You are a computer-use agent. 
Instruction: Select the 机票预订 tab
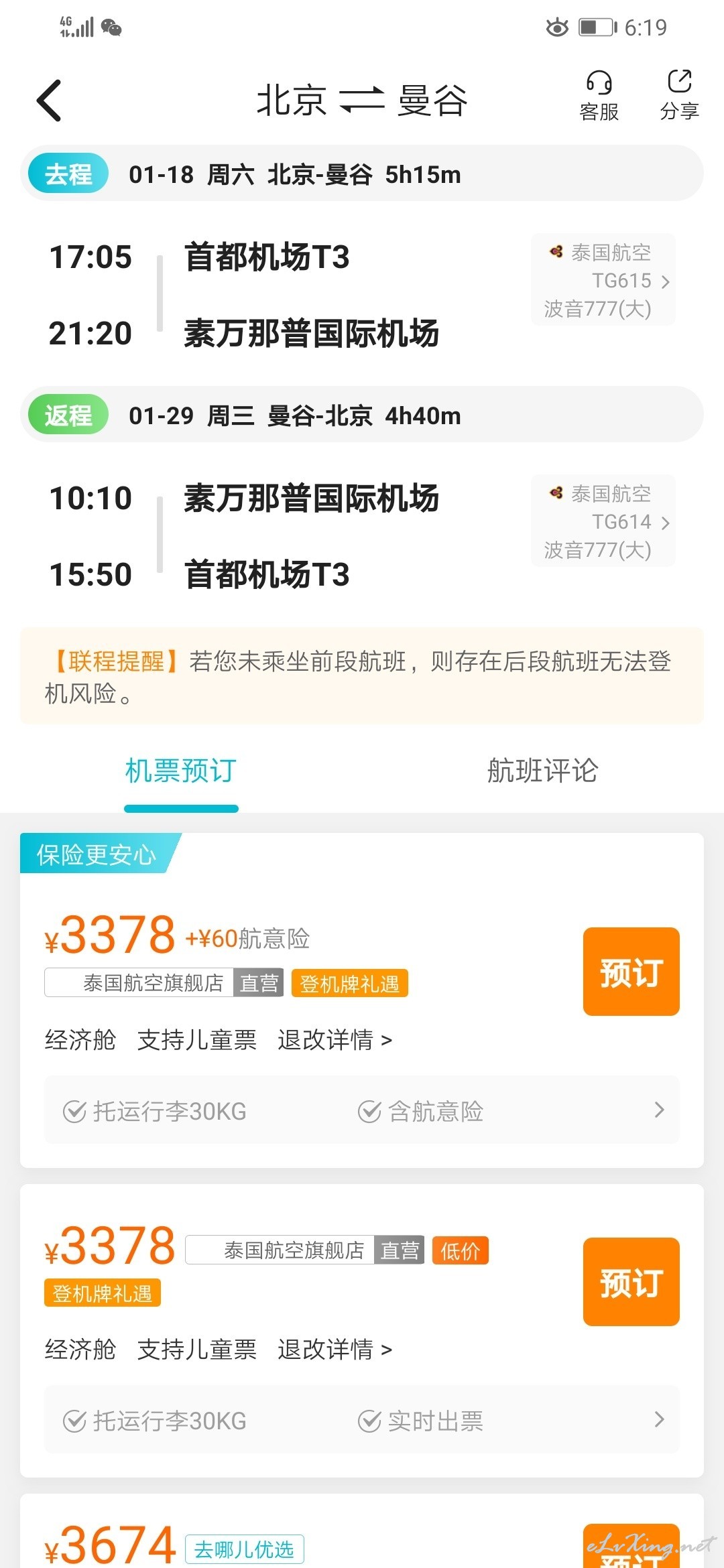180,771
